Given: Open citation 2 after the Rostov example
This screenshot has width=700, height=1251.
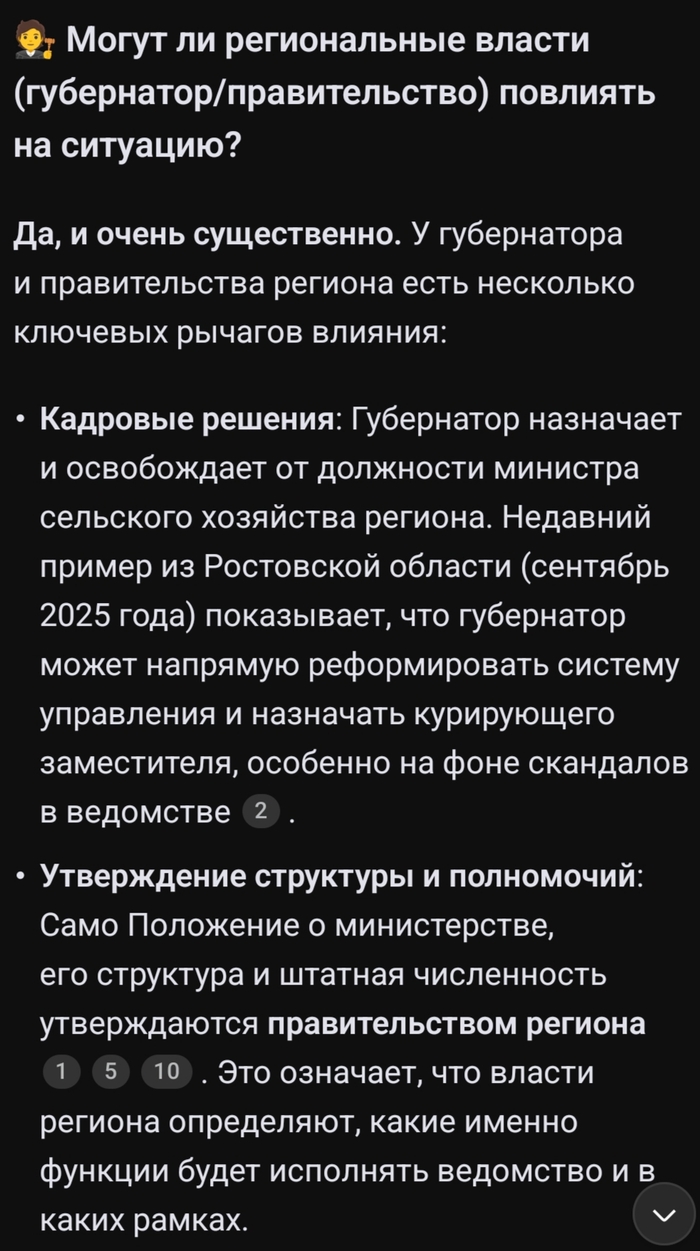Looking at the screenshot, I should (x=262, y=812).
